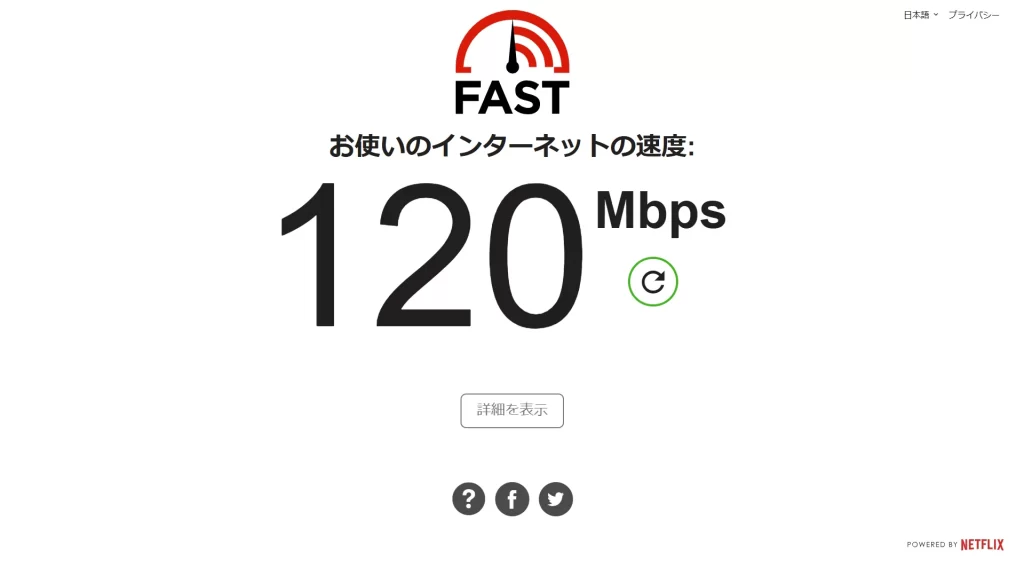Open the help question mark icon
Screen dimensions: 1024x567
468,498
